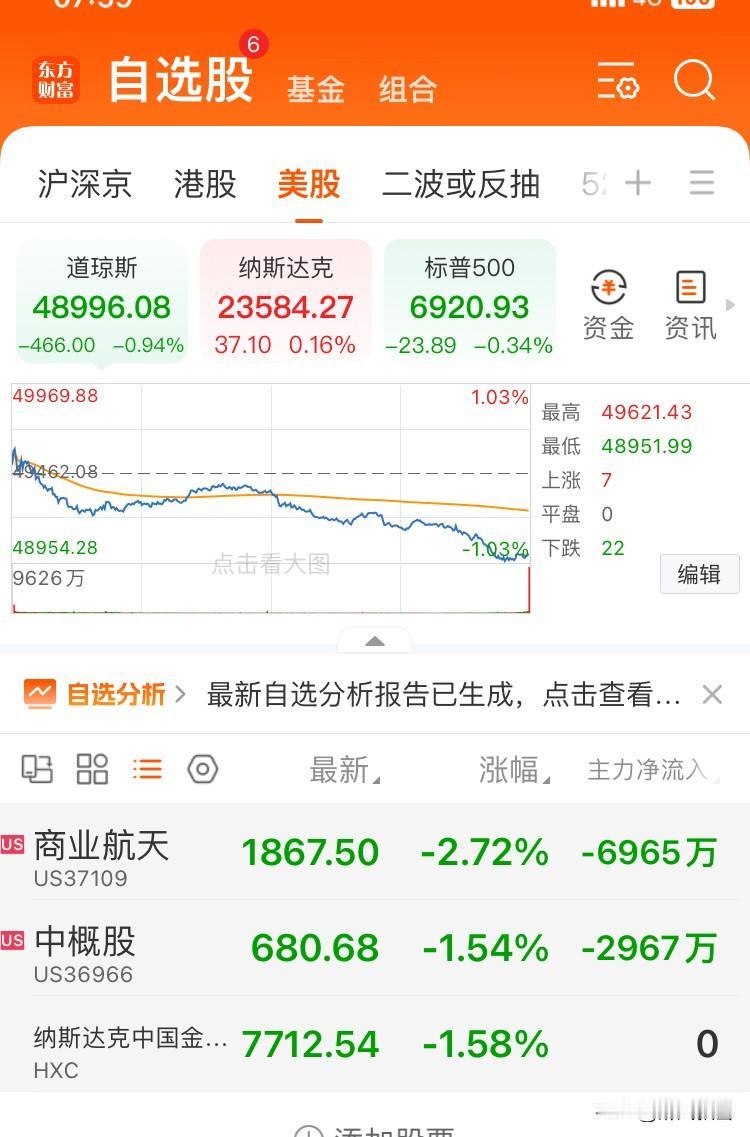Screen dimensions: 750x1137
Task: Select the list view layout icon
Action: tap(147, 768)
